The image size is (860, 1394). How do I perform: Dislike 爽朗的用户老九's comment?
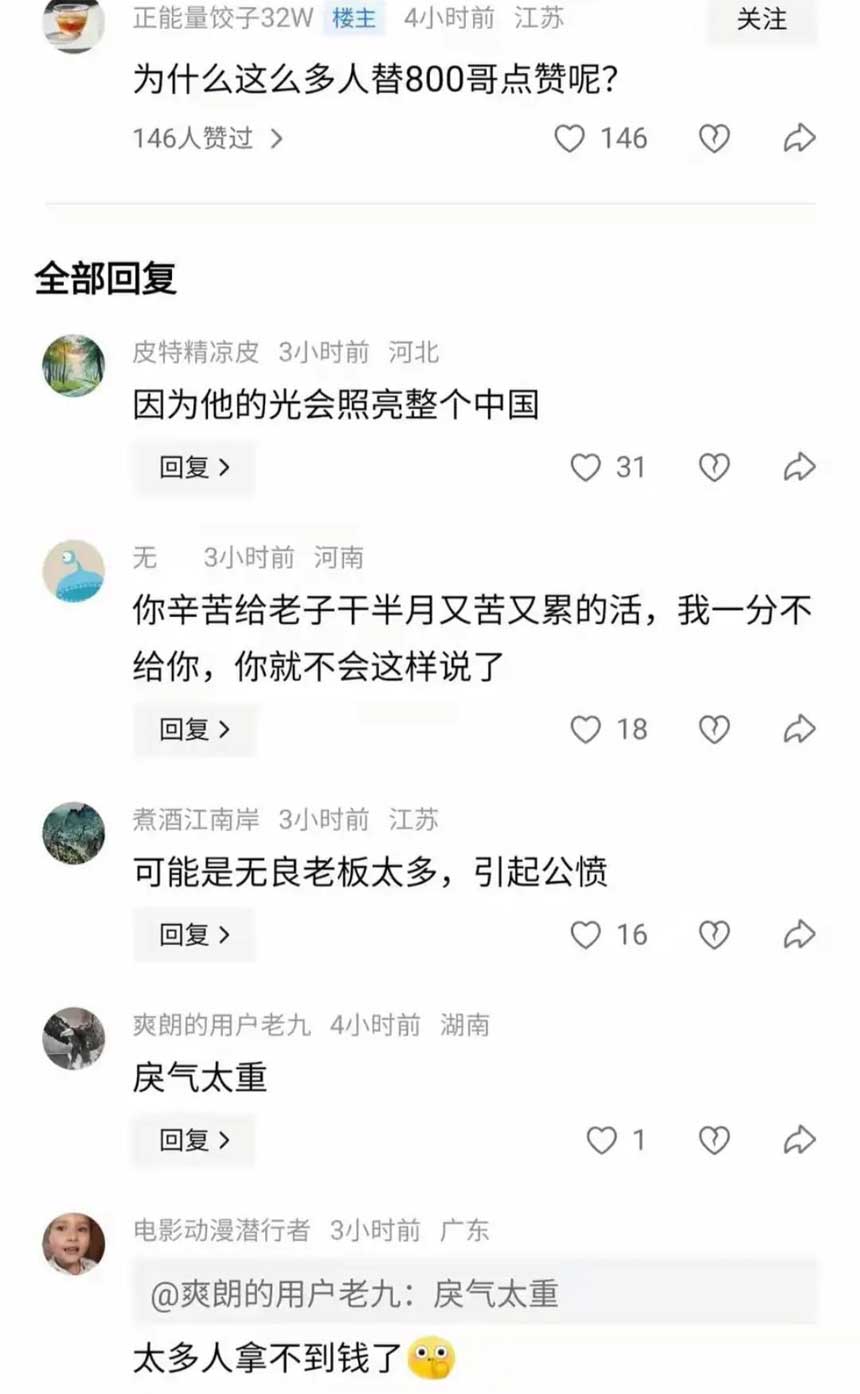pyautogui.click(x=713, y=1140)
